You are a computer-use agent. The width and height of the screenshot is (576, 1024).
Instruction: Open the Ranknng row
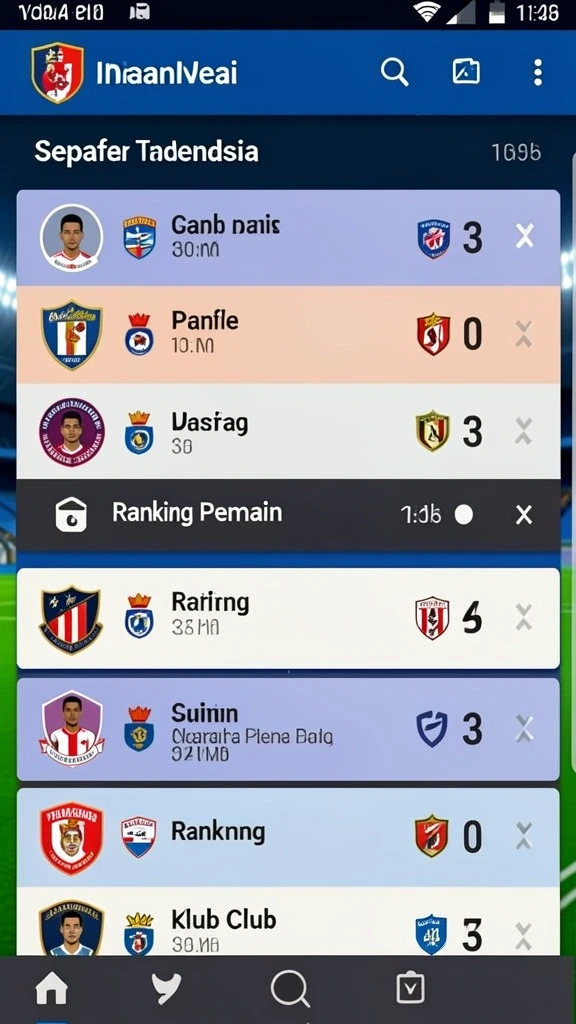click(x=288, y=837)
